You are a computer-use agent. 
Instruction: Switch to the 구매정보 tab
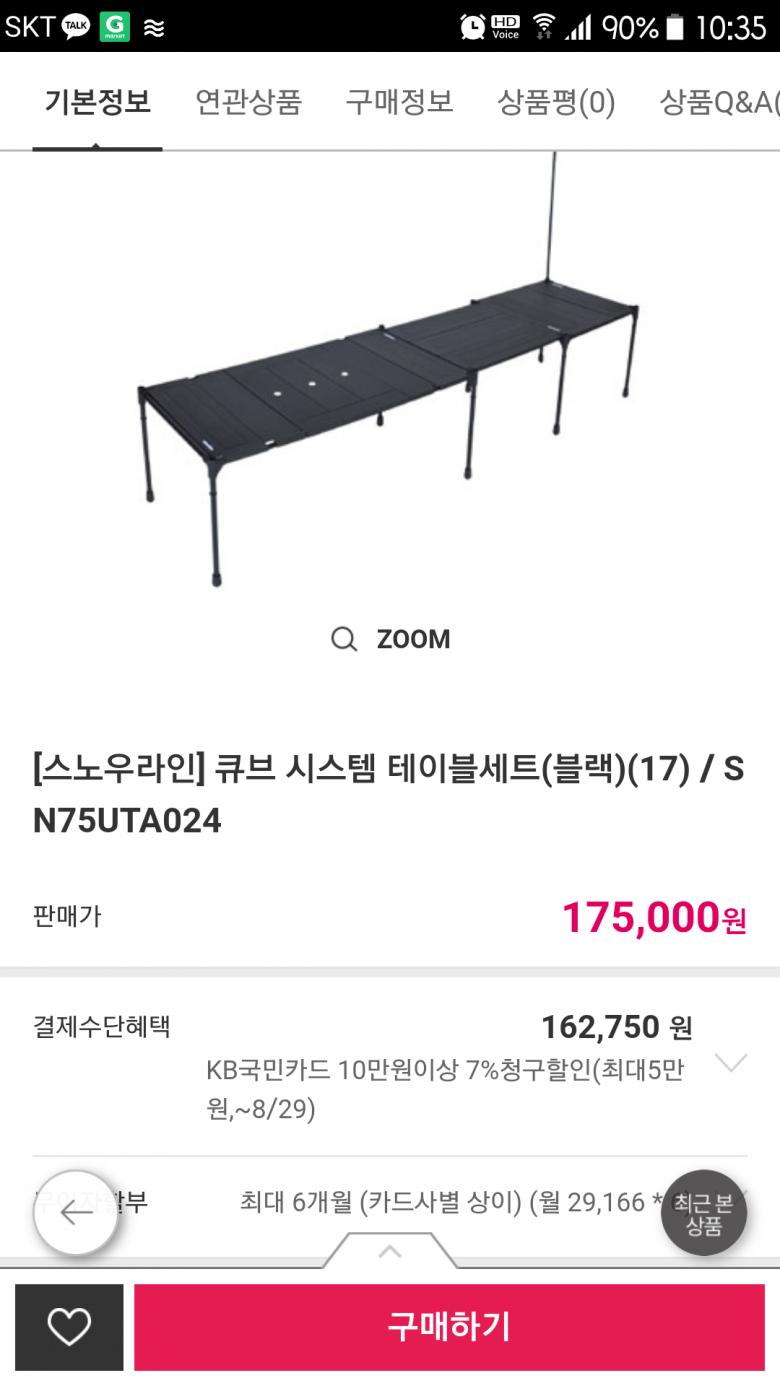point(399,102)
